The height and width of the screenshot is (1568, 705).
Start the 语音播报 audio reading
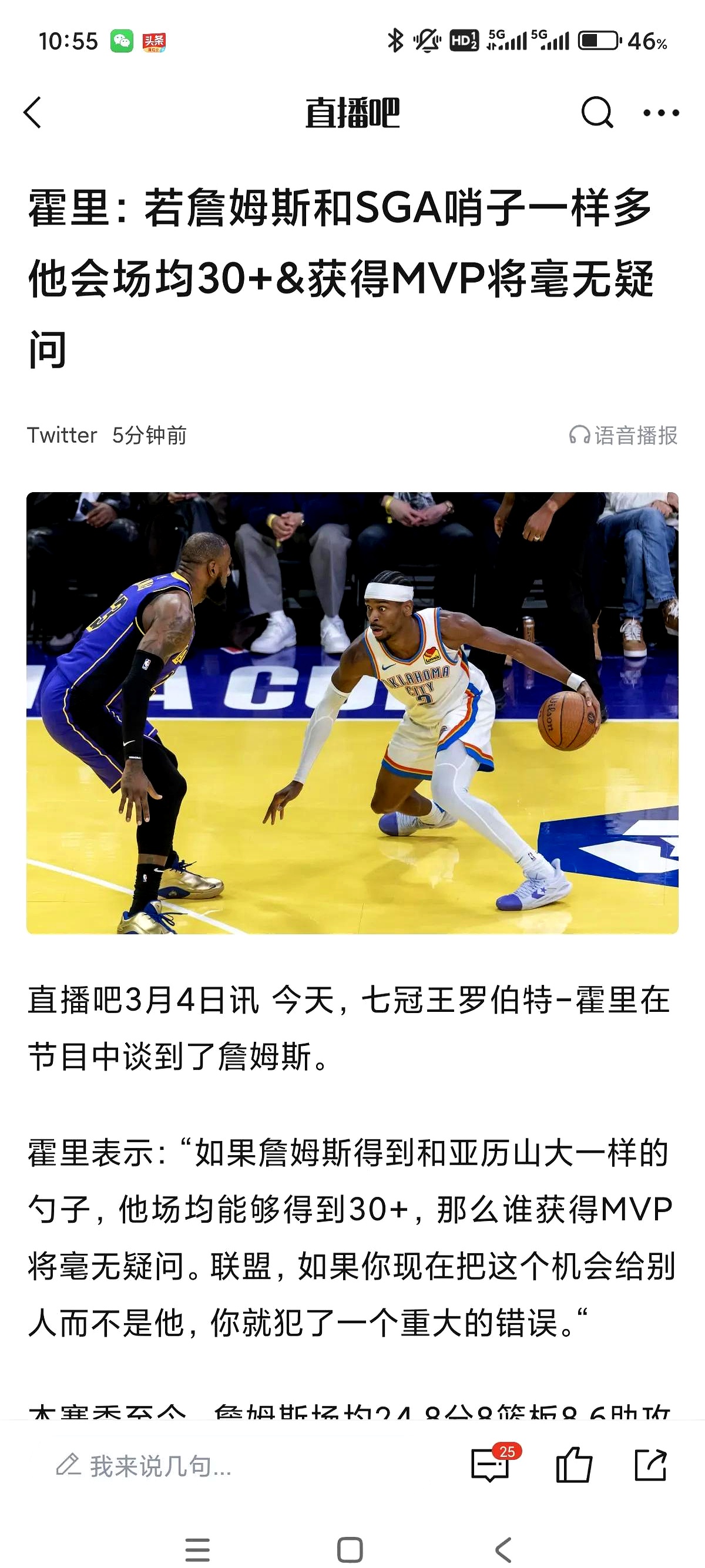pyautogui.click(x=623, y=435)
